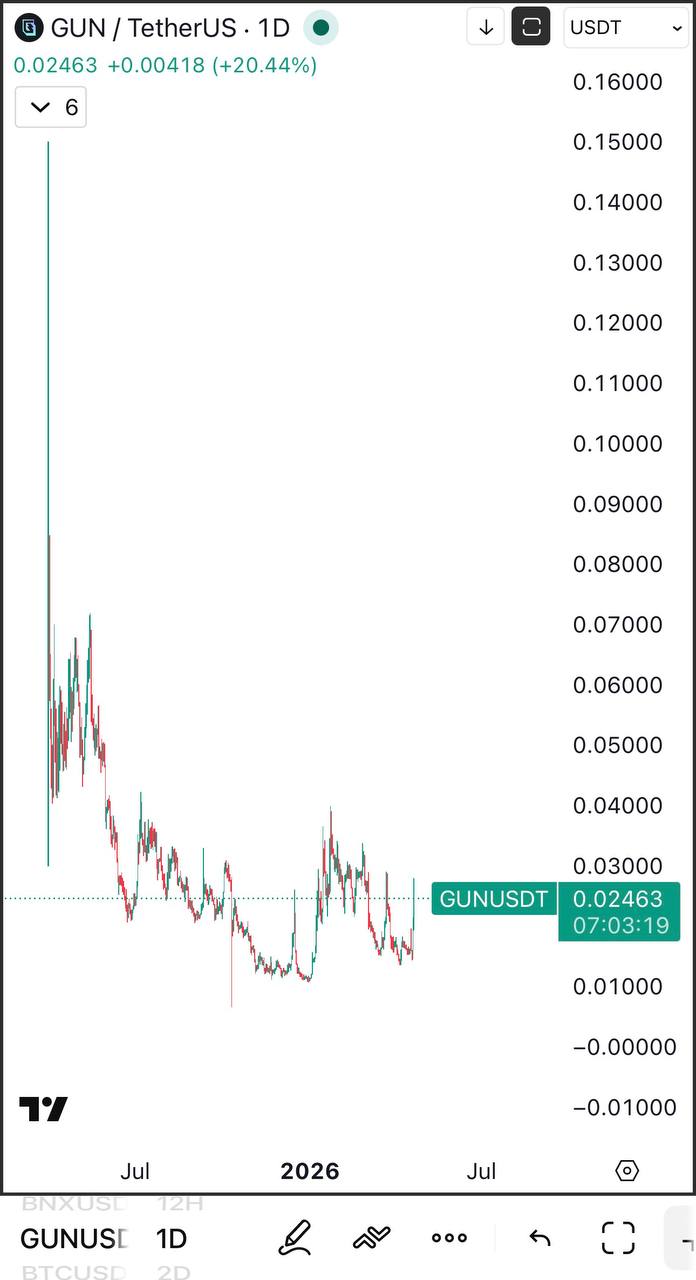Open chart settings gear on the time axis
Image resolution: width=696 pixels, height=1280 pixels.
(x=627, y=1170)
